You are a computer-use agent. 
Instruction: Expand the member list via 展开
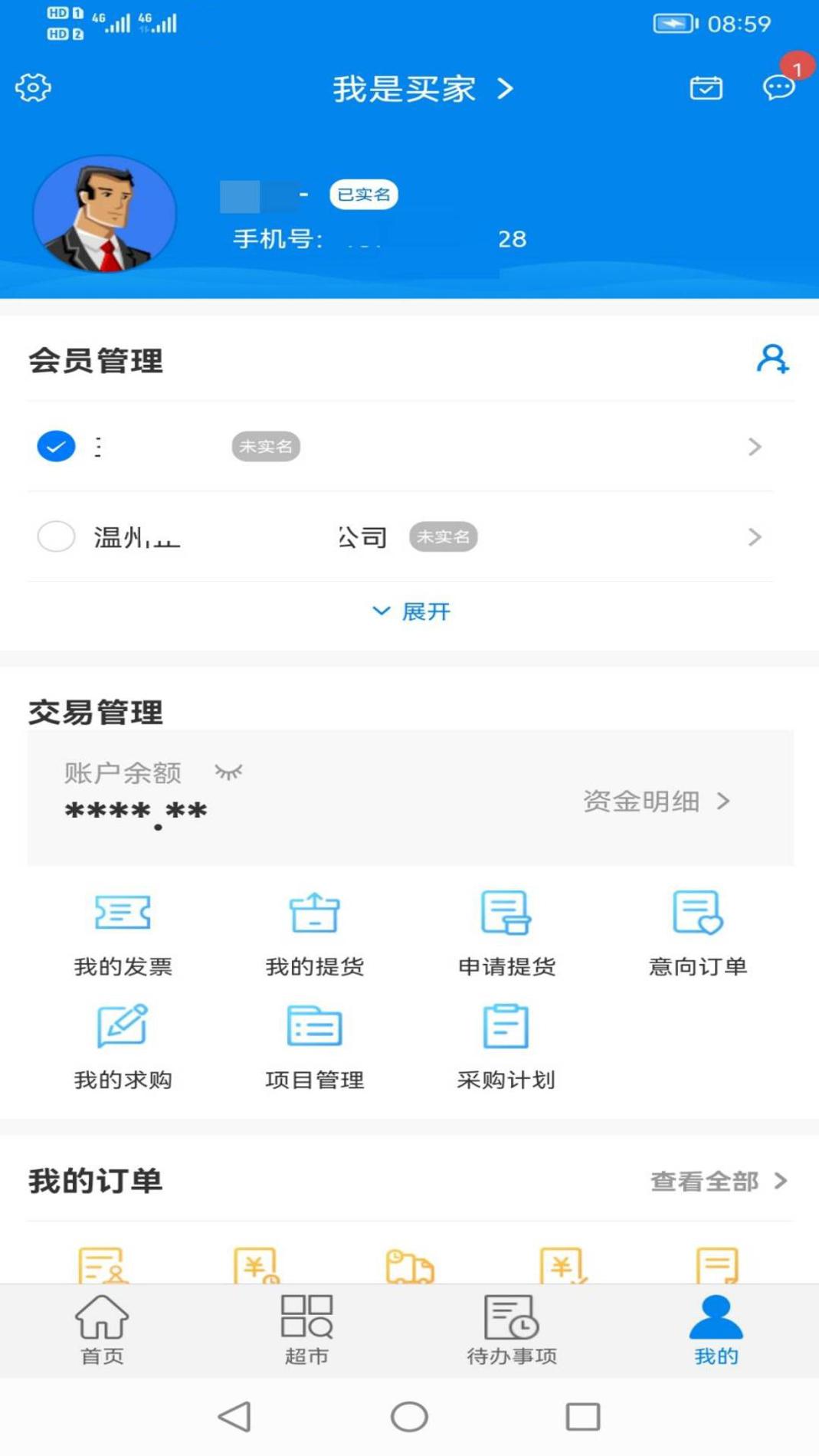point(411,611)
